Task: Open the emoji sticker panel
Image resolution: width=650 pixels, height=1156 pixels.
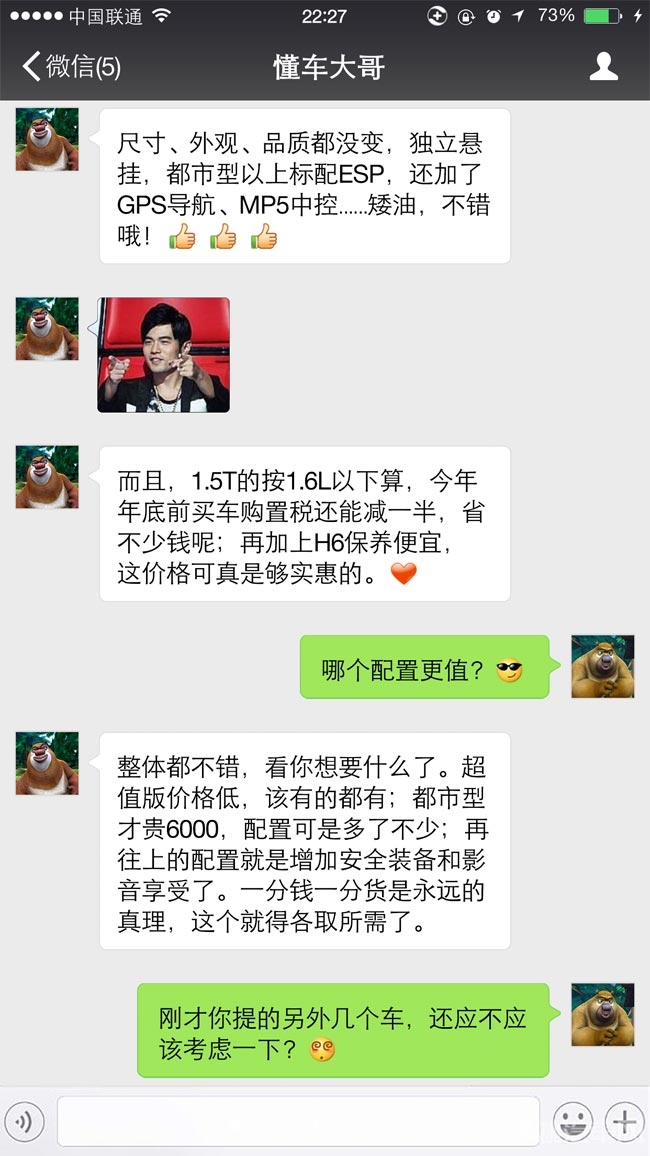Action: (573, 1121)
